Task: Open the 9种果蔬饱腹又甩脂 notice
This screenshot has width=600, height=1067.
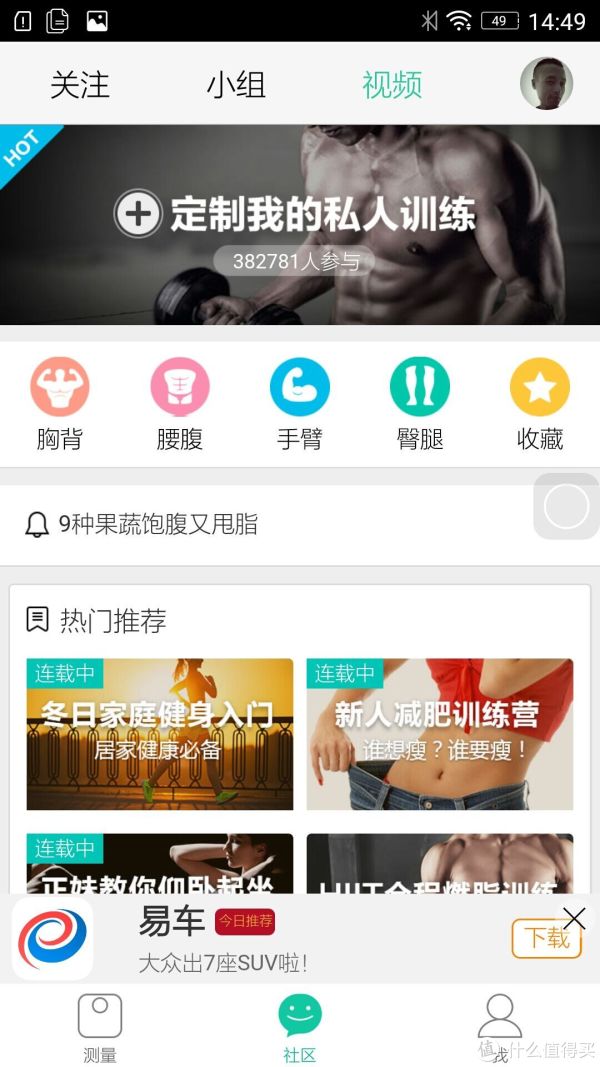Action: pyautogui.click(x=158, y=524)
